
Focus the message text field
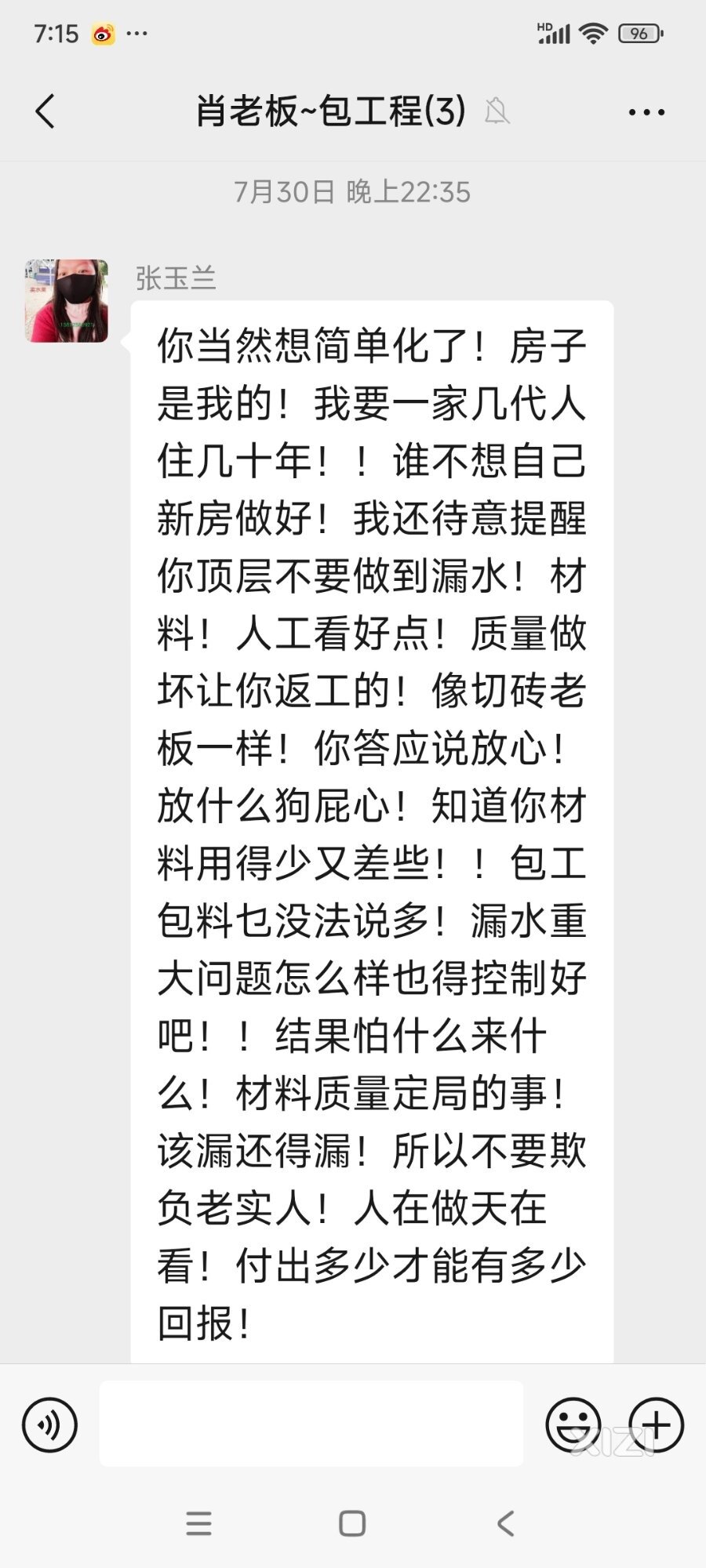311,1424
